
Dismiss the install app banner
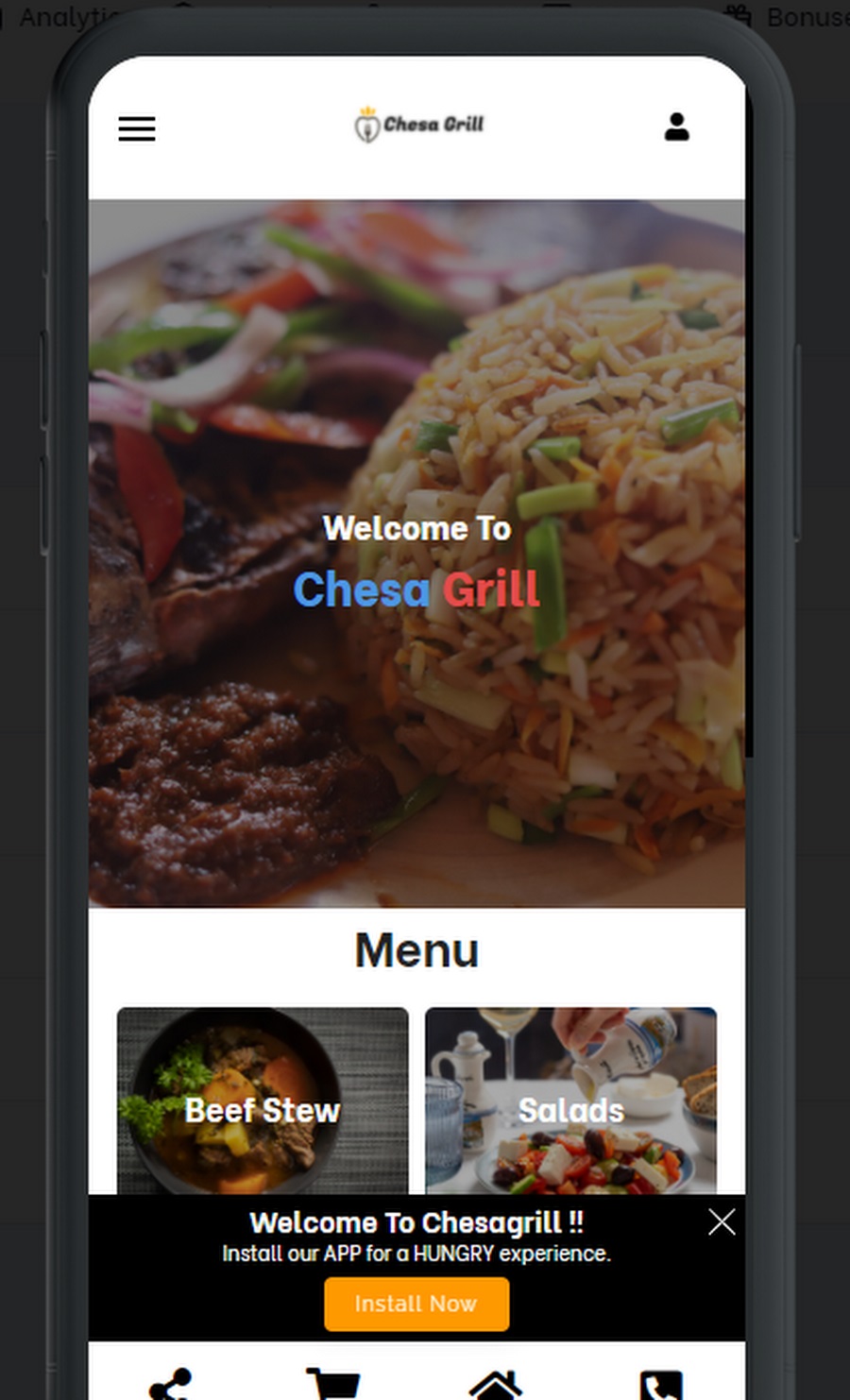click(722, 1221)
